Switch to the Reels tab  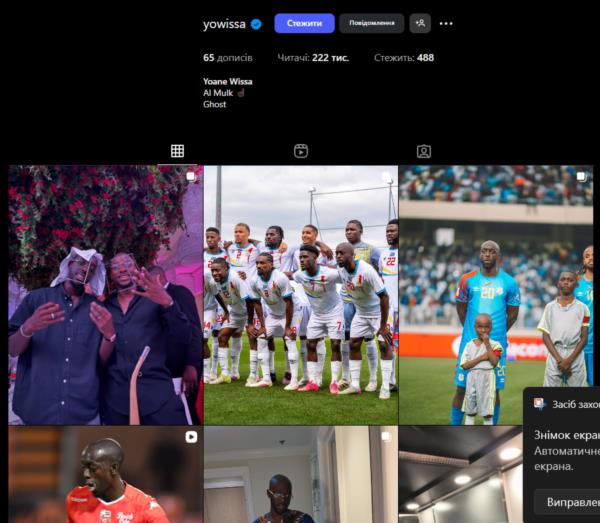coord(301,151)
